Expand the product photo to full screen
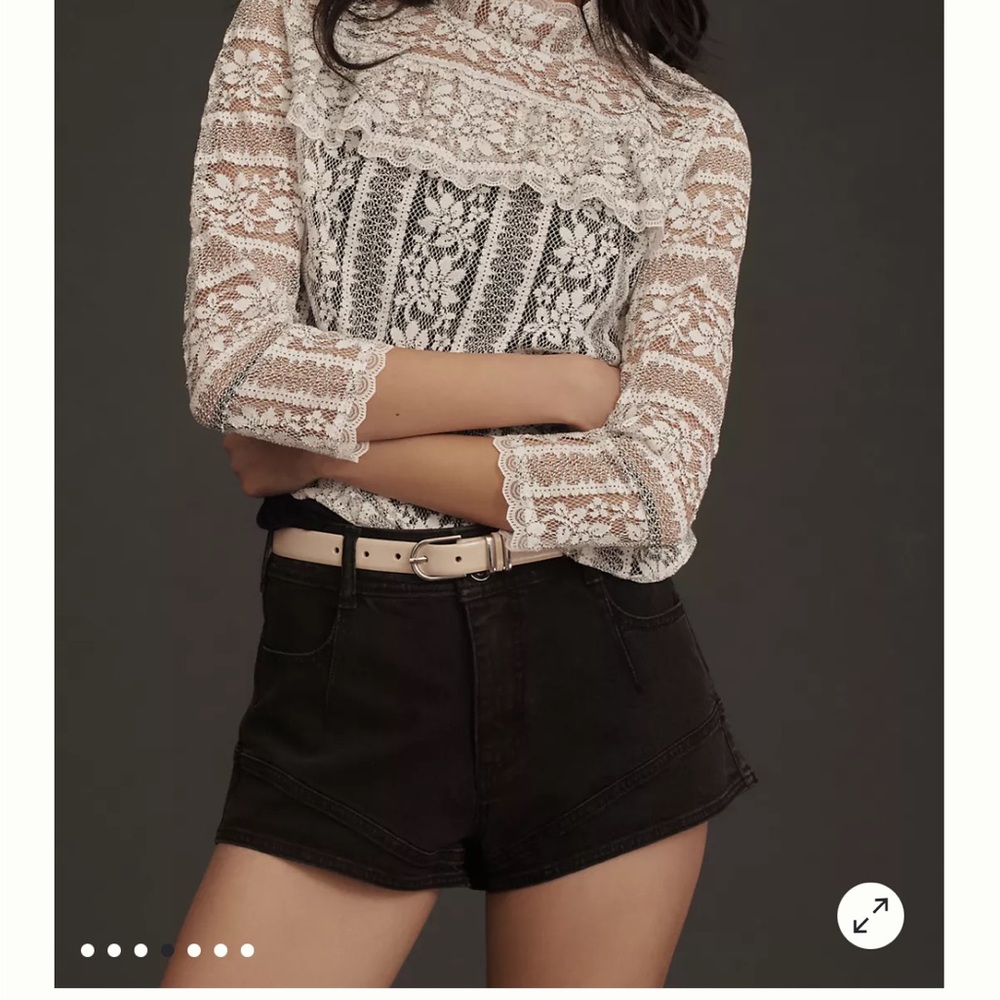The image size is (1000, 1000). click(870, 915)
